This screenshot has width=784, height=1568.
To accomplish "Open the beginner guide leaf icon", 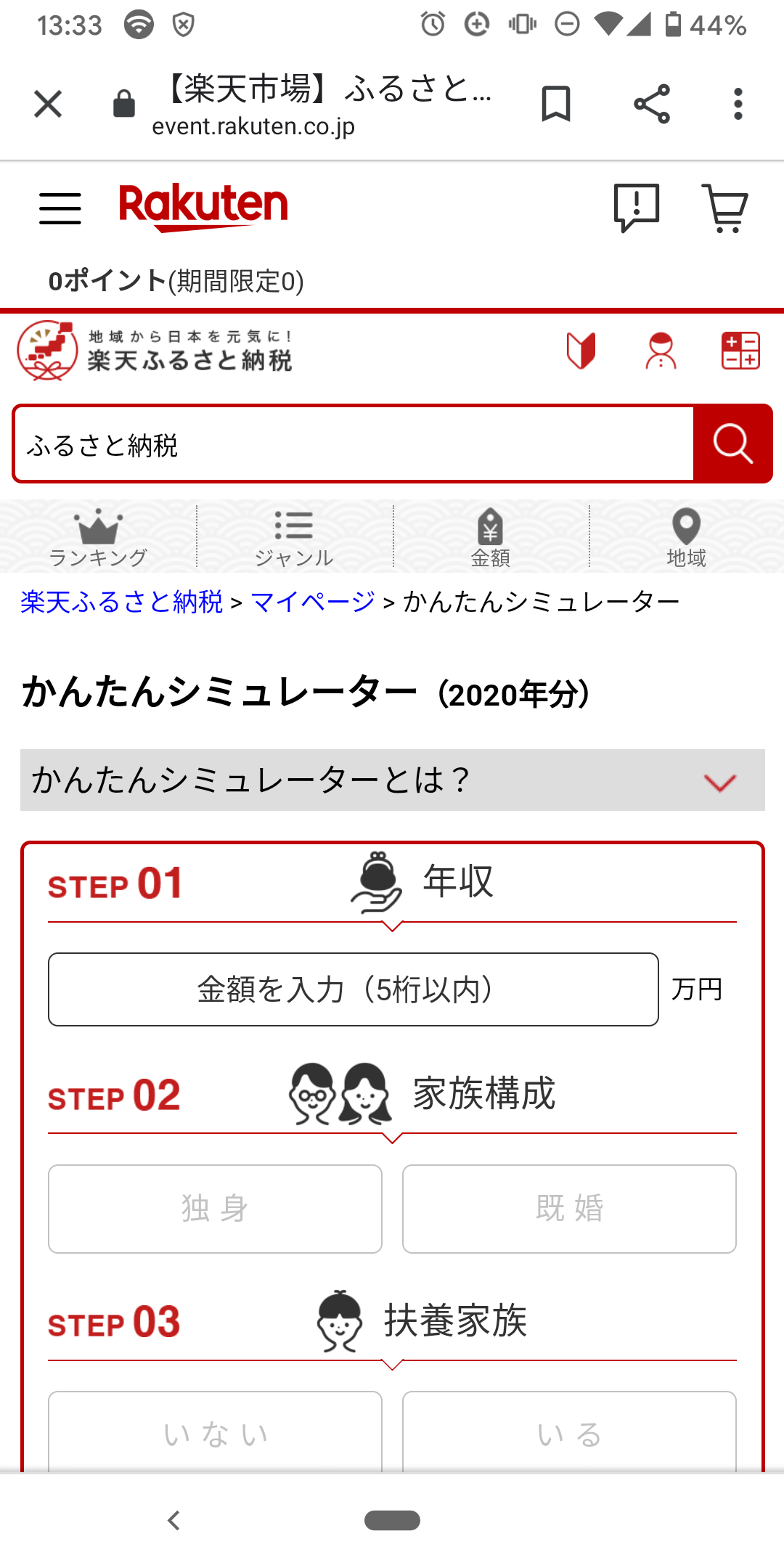I will [581, 351].
